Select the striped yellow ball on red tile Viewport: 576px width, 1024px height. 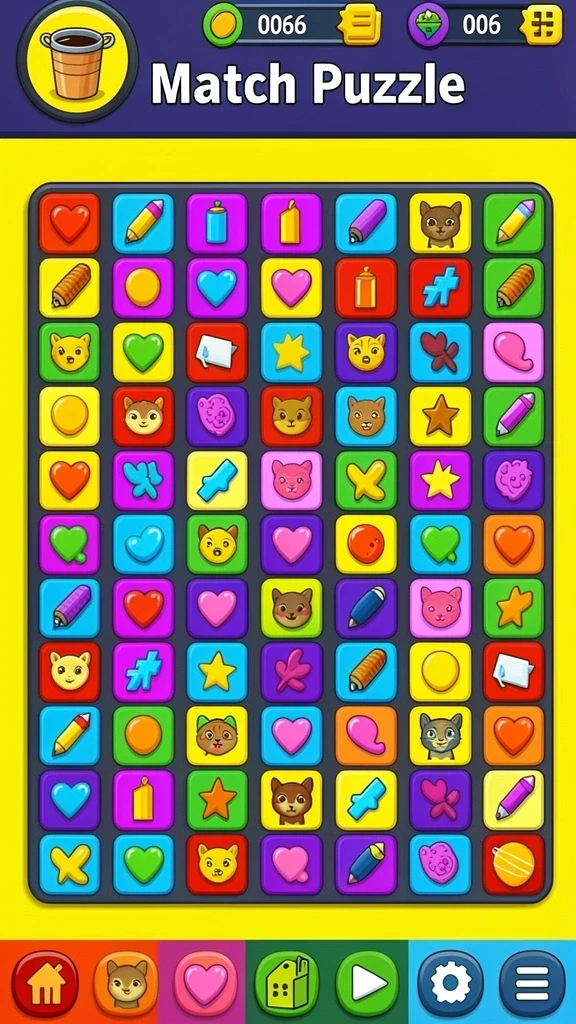pyautogui.click(x=513, y=863)
